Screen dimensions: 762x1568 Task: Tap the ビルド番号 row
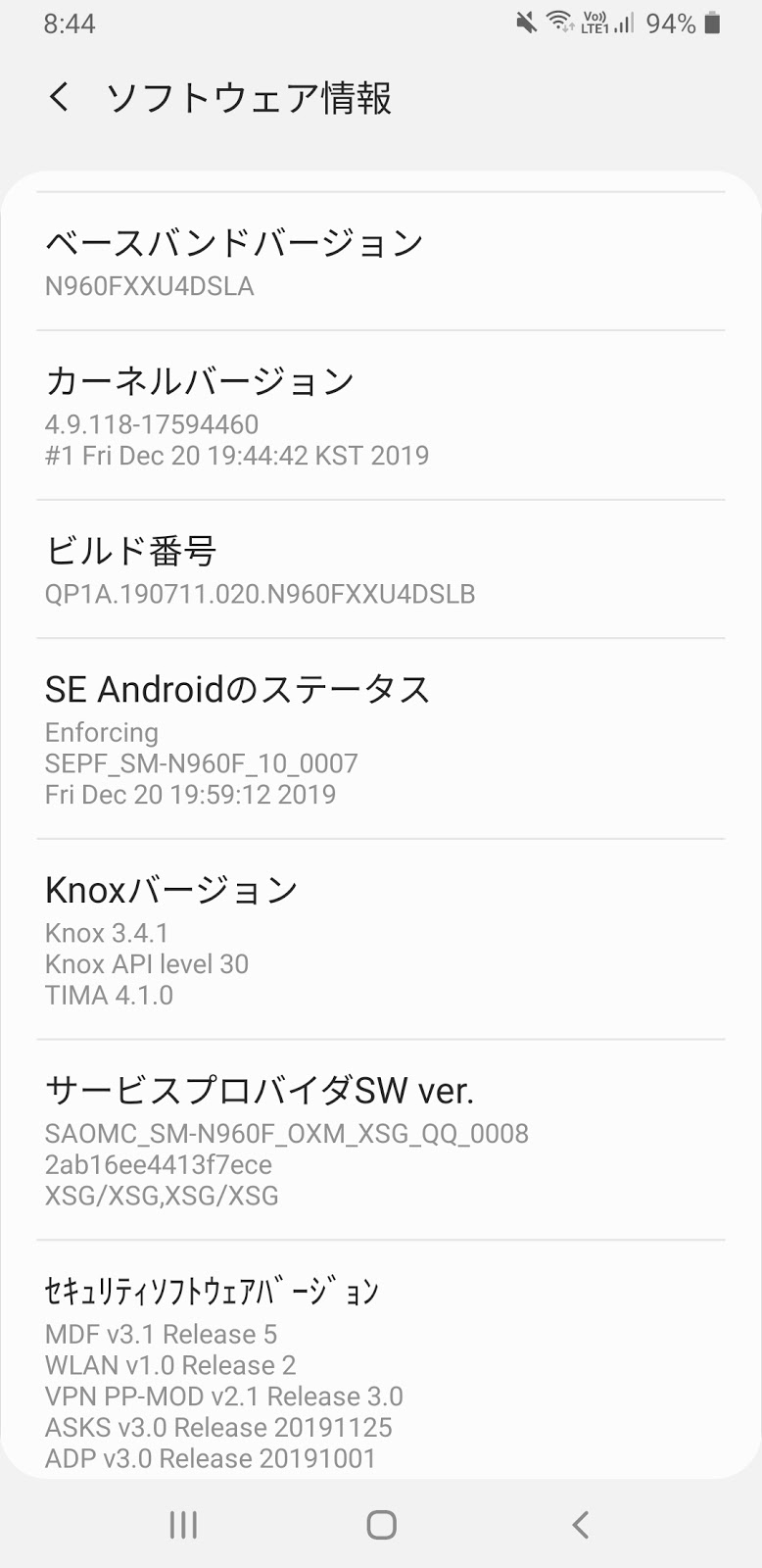380,569
